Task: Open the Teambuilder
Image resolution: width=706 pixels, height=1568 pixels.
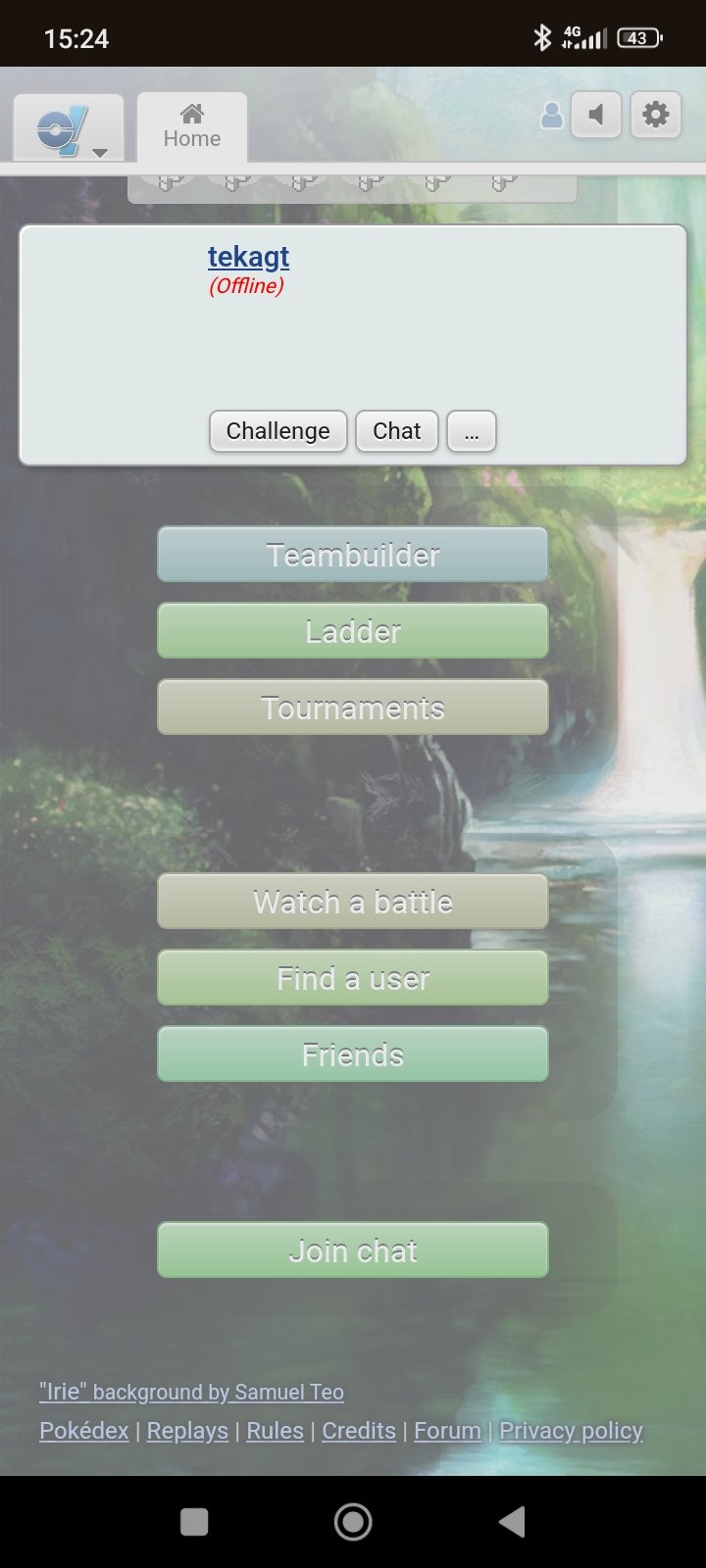Action: point(353,555)
